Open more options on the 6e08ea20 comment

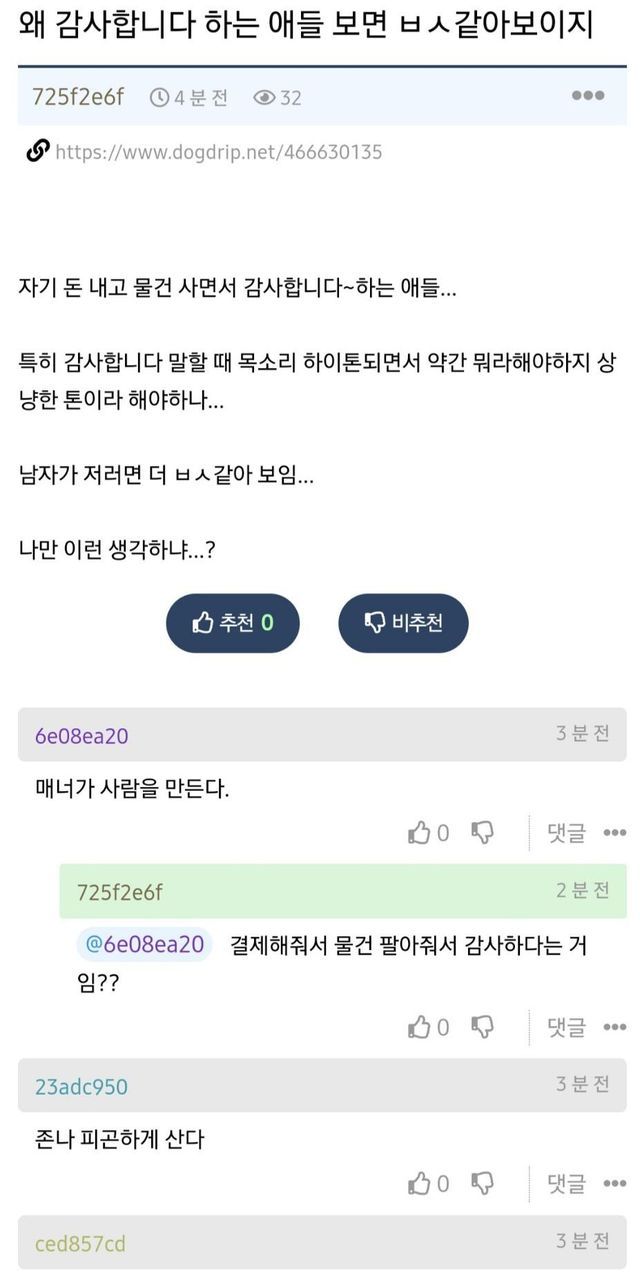[615, 833]
